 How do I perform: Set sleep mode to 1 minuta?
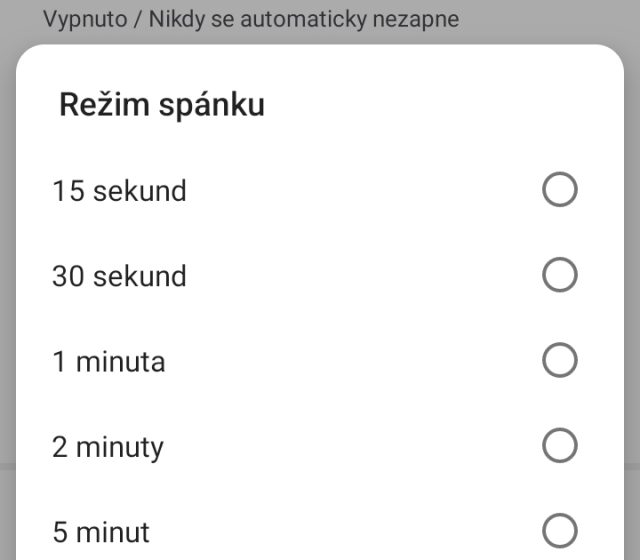coord(559,360)
